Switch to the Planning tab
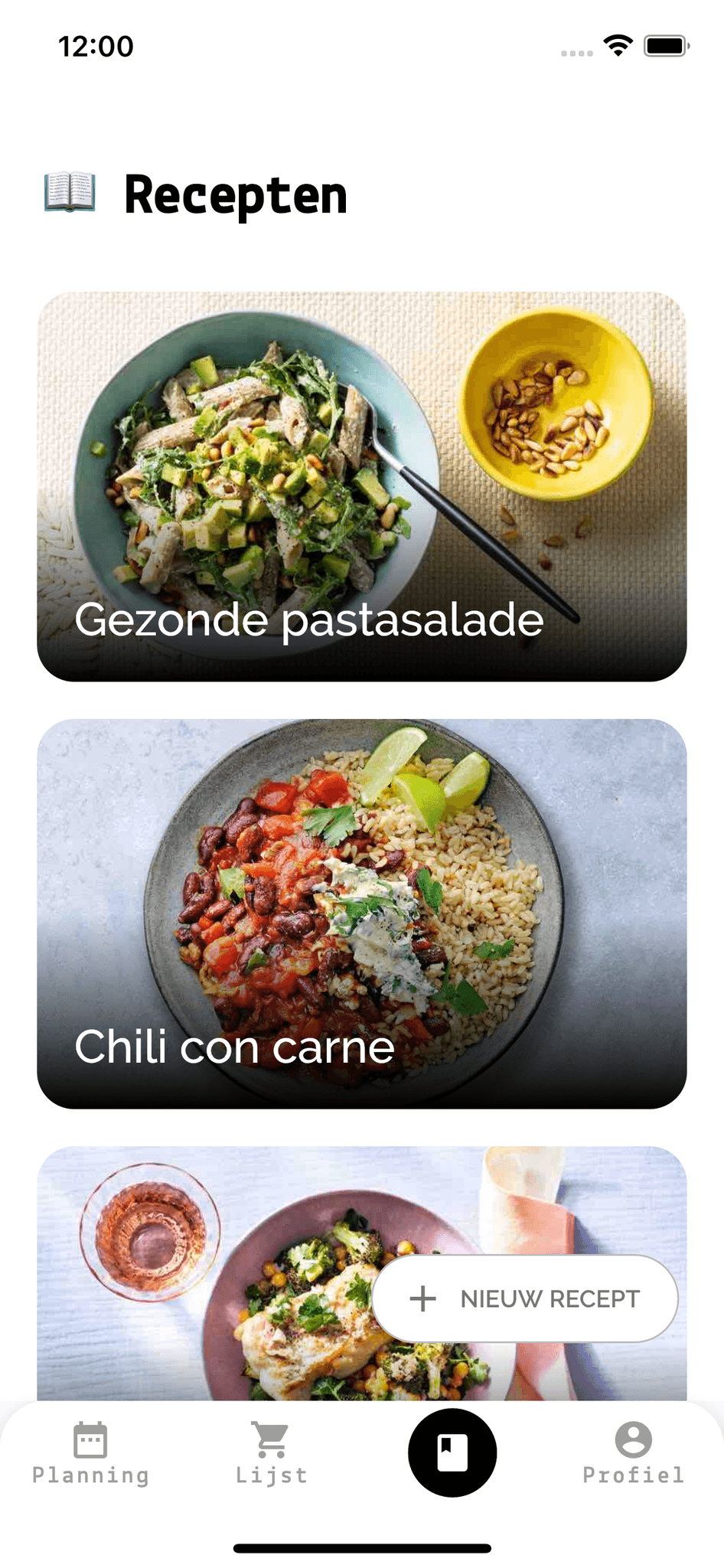Screen dimensions: 724x1568 pos(90,1453)
